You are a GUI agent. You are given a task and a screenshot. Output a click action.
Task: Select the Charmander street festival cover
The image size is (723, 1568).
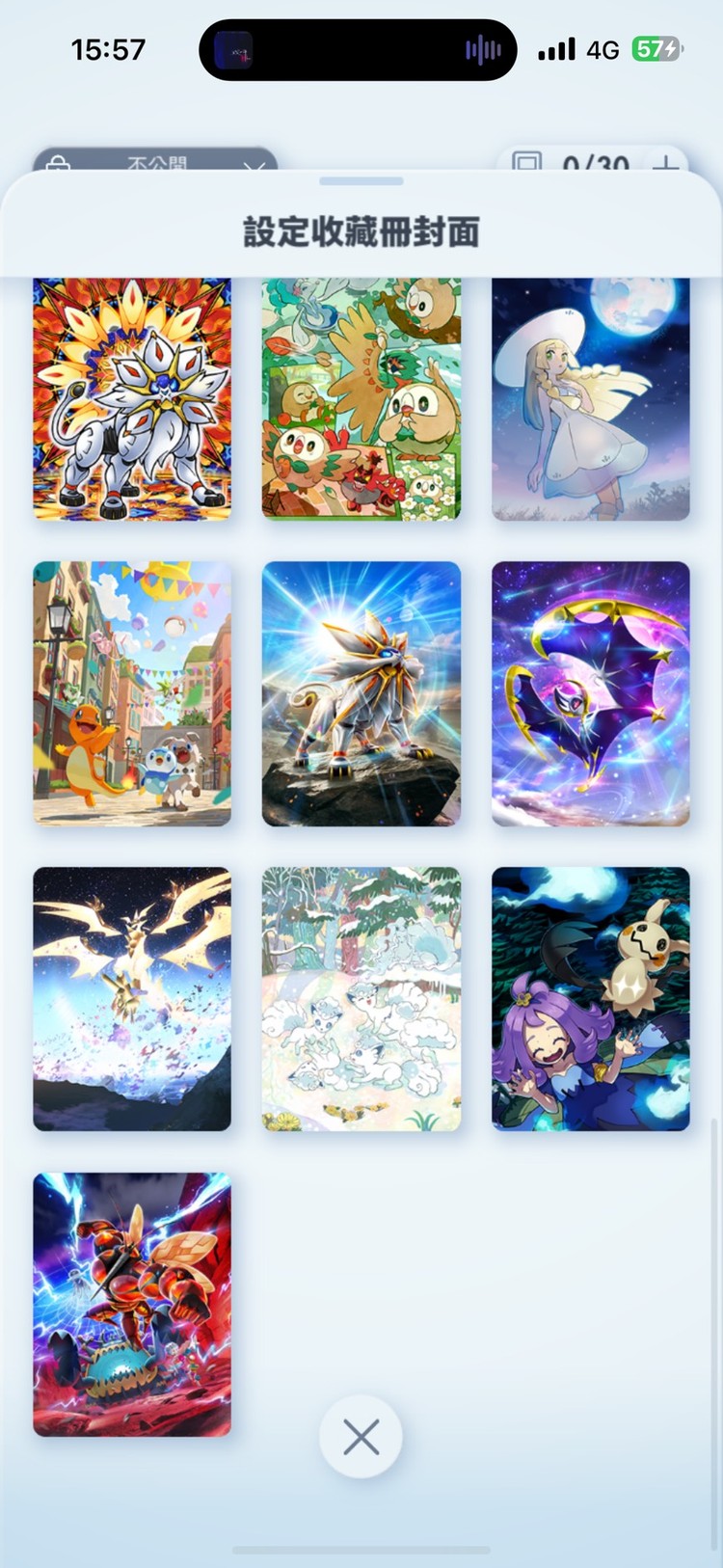[132, 693]
